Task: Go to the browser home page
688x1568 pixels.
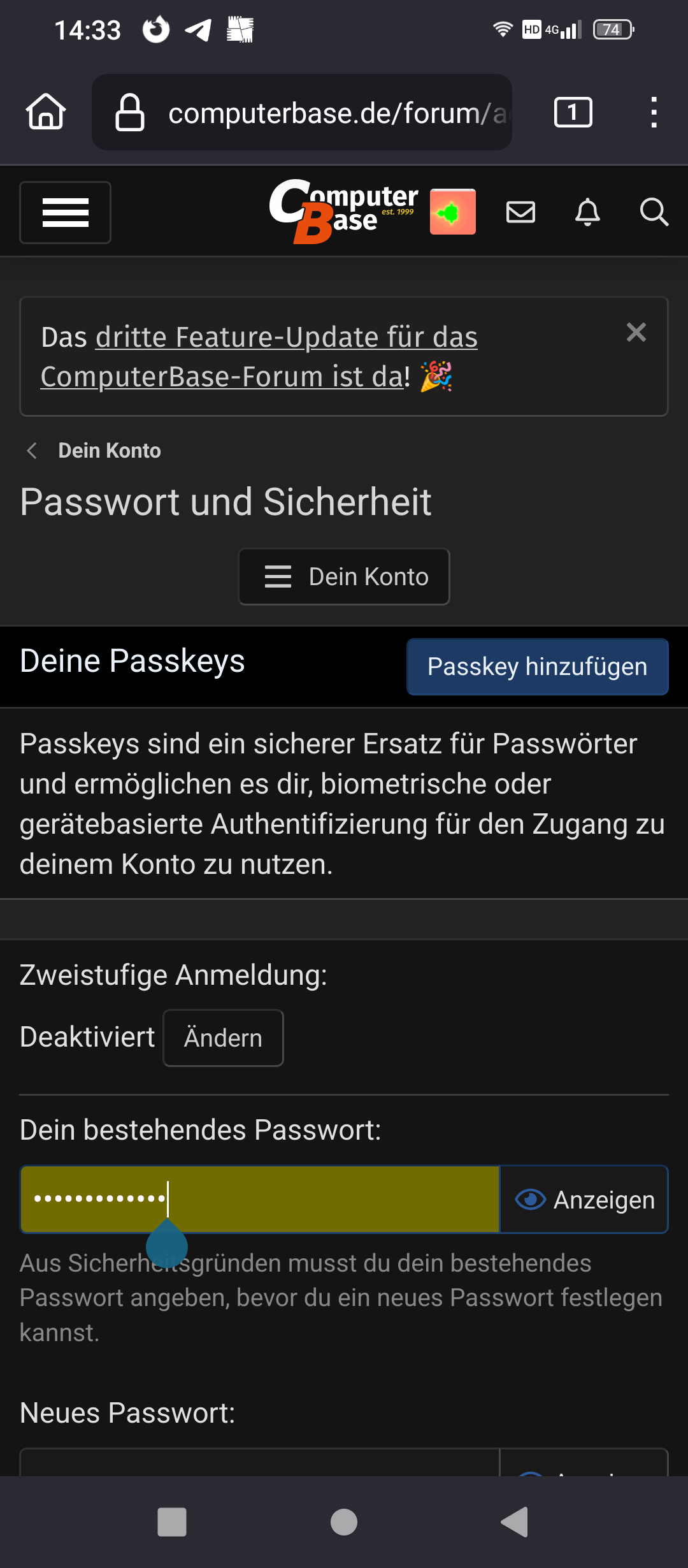Action: 46,112
